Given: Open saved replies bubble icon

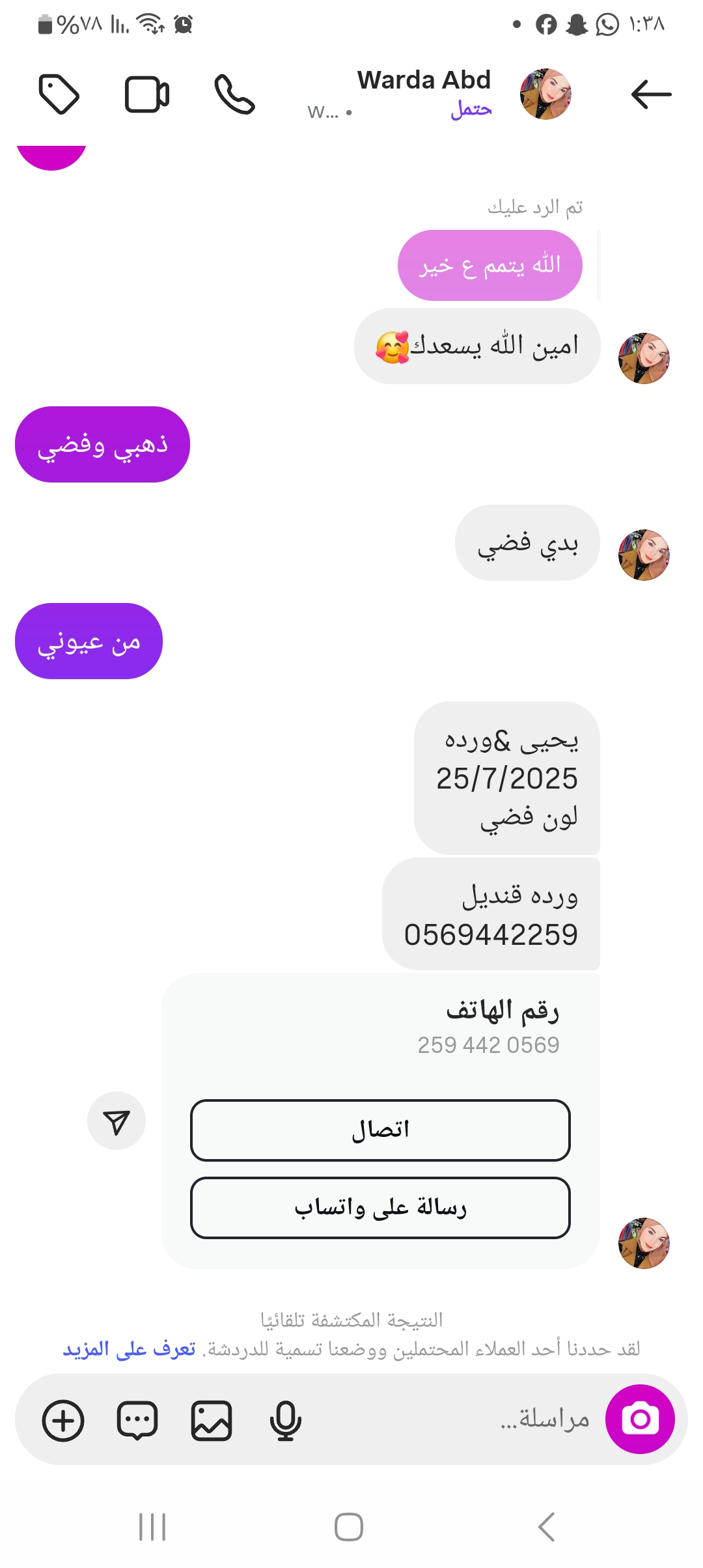Looking at the screenshot, I should [137, 1420].
